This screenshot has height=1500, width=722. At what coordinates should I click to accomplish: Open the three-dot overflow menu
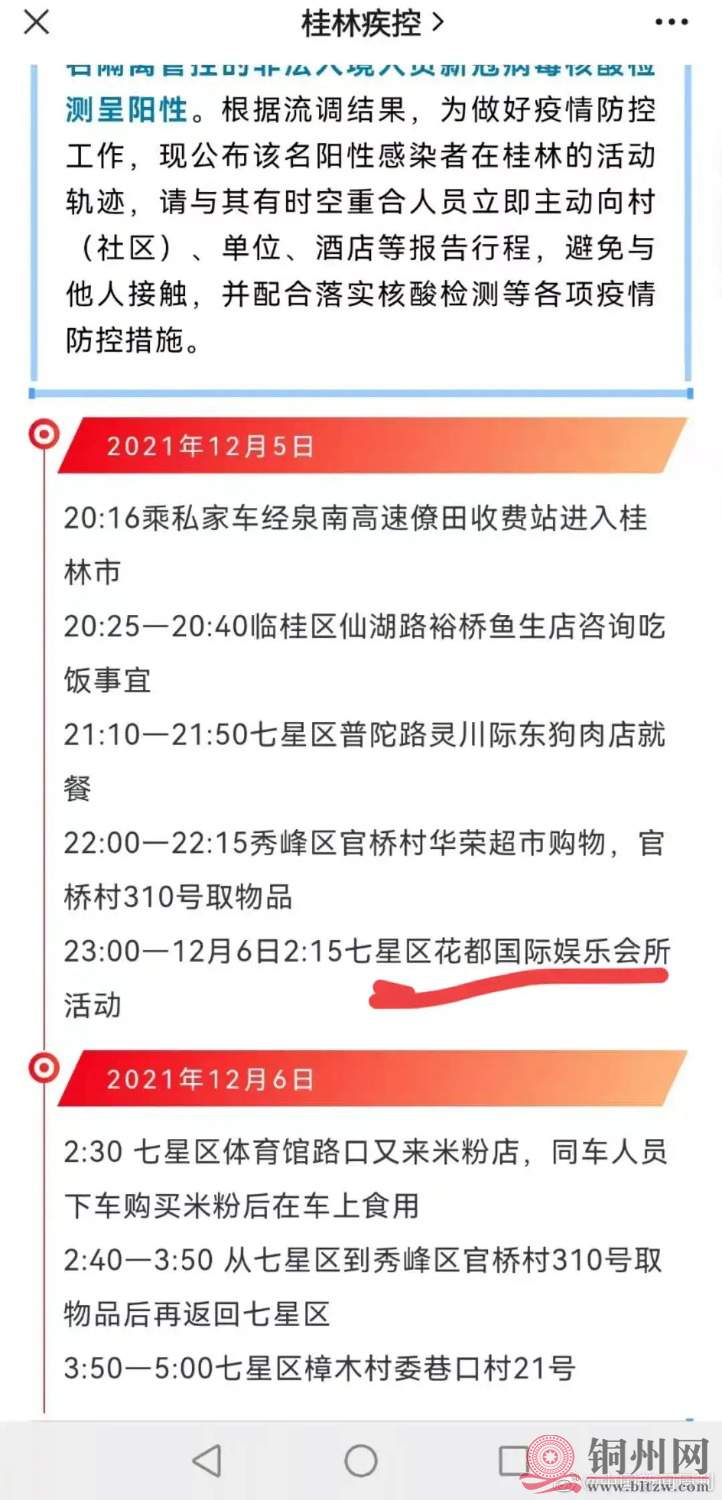click(671, 22)
